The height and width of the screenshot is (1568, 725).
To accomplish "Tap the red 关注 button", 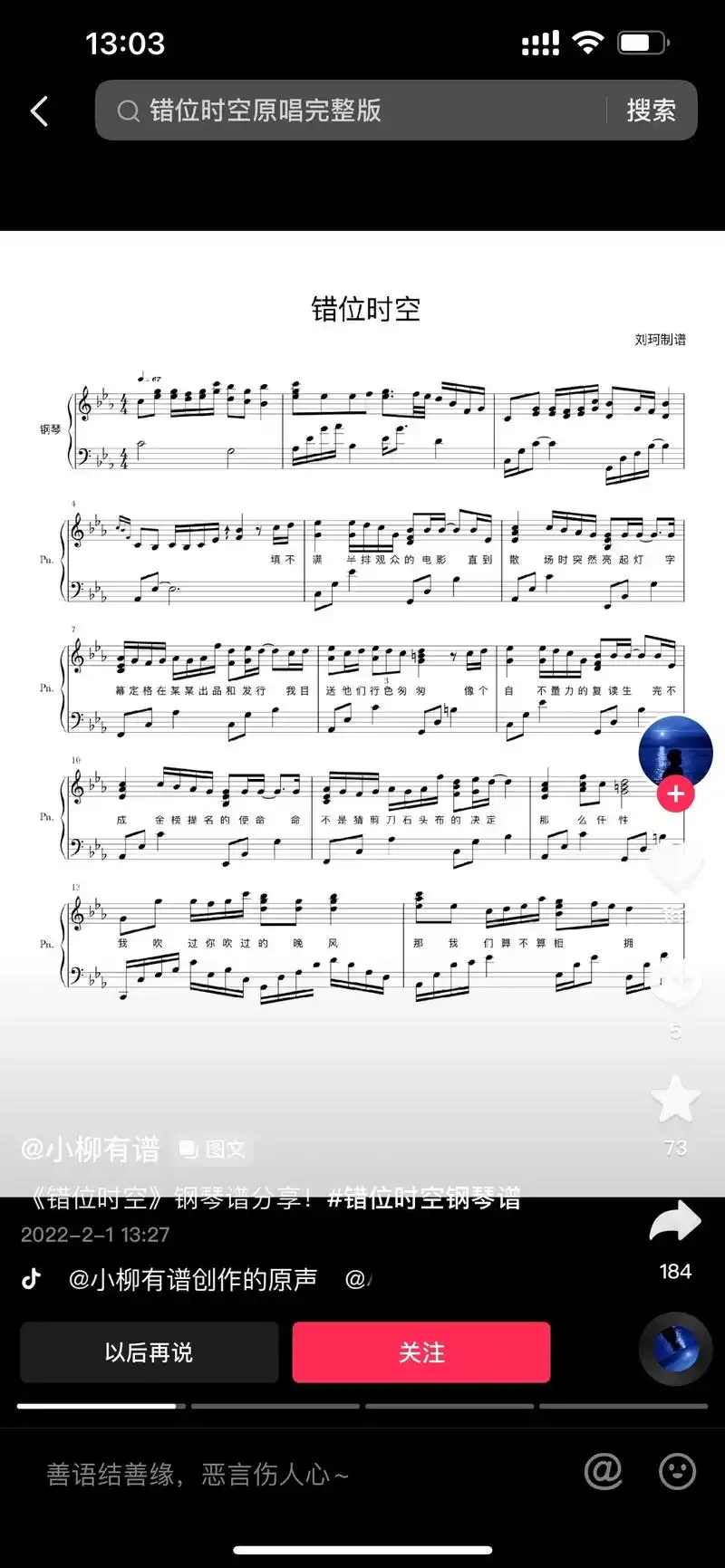I will coord(421,1352).
